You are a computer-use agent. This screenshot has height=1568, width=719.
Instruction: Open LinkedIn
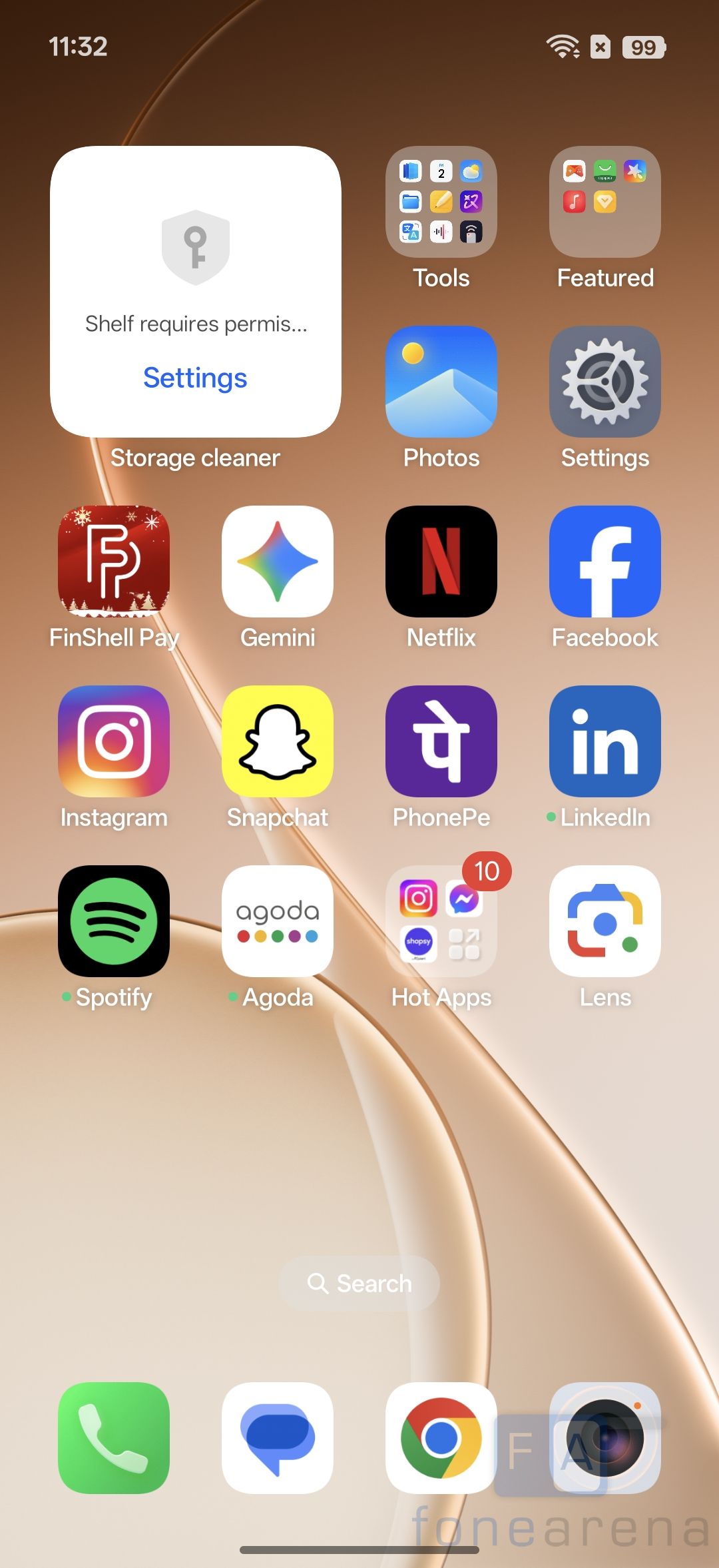tap(604, 741)
